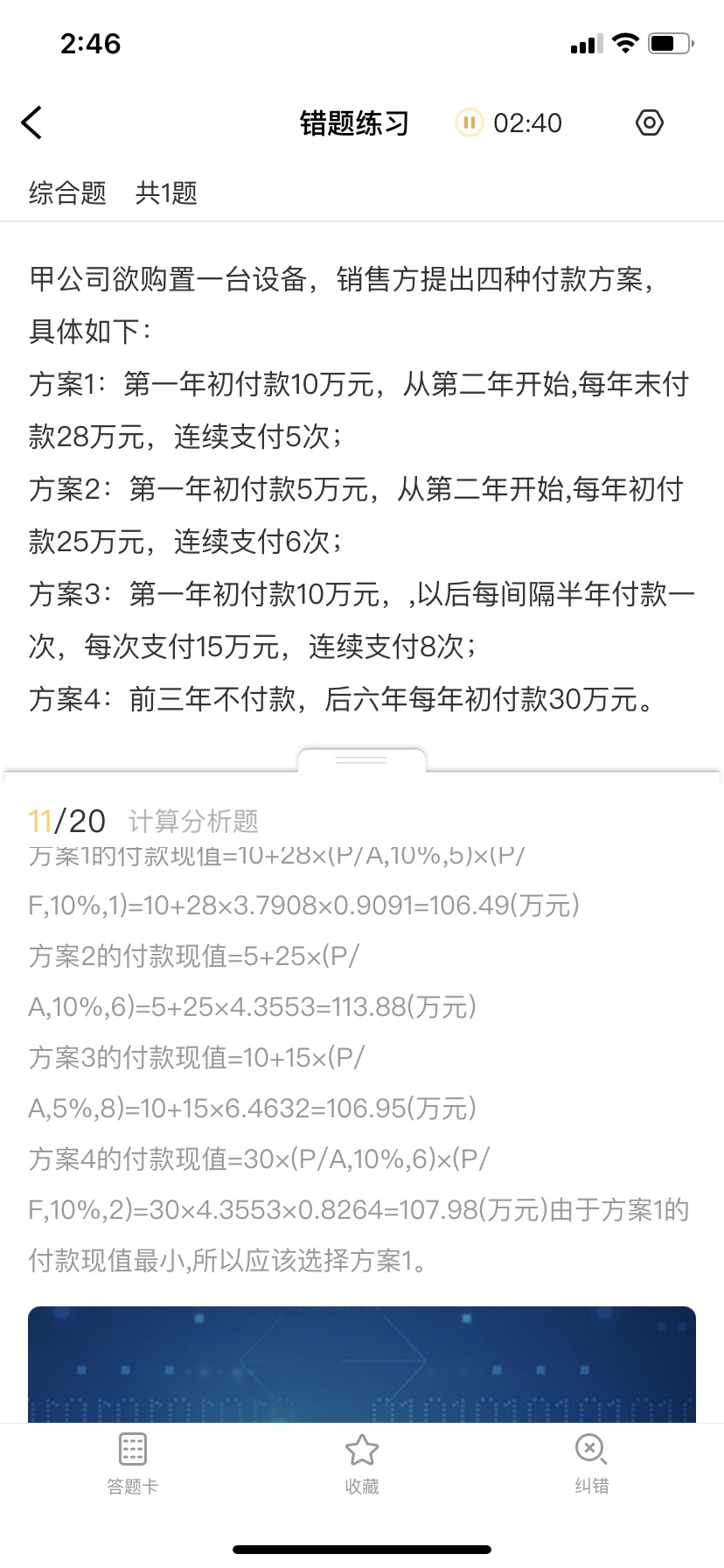Pause the practice timer
The image size is (724, 1568).
[x=469, y=123]
